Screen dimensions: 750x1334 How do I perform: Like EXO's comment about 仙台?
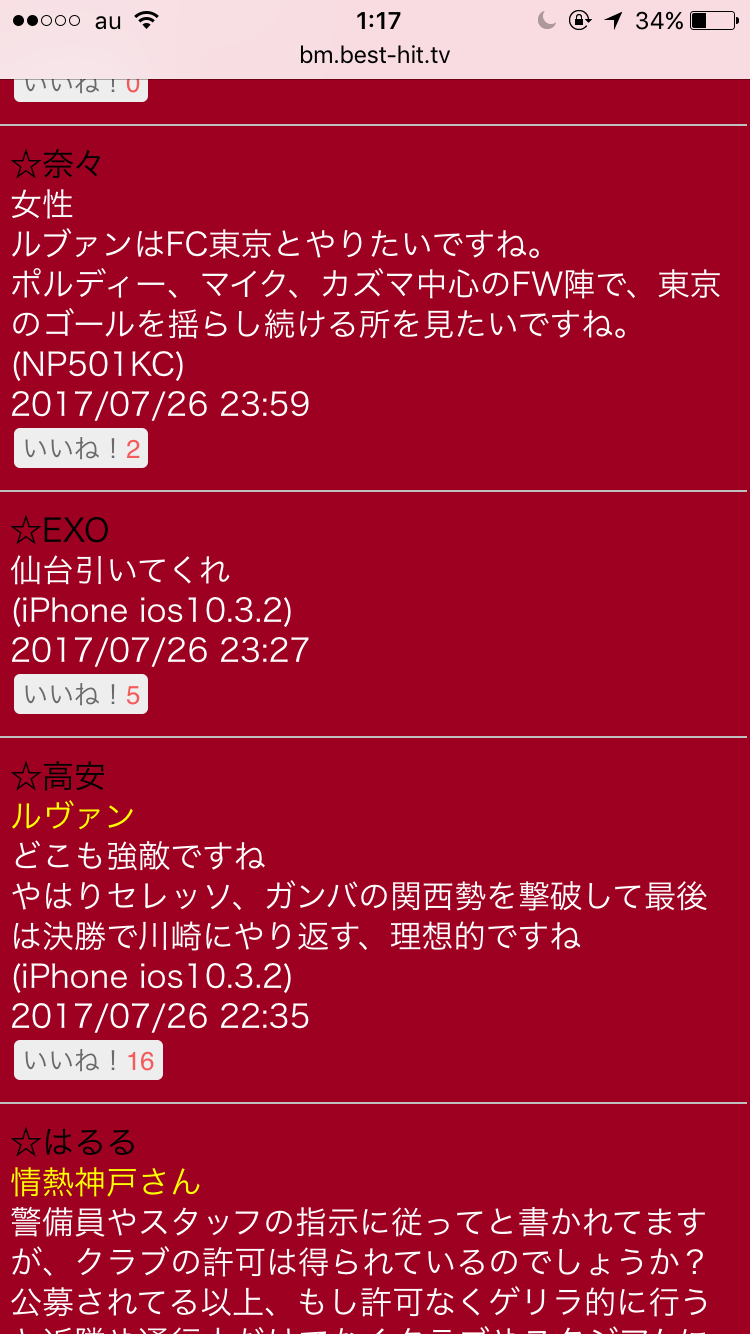pos(81,695)
